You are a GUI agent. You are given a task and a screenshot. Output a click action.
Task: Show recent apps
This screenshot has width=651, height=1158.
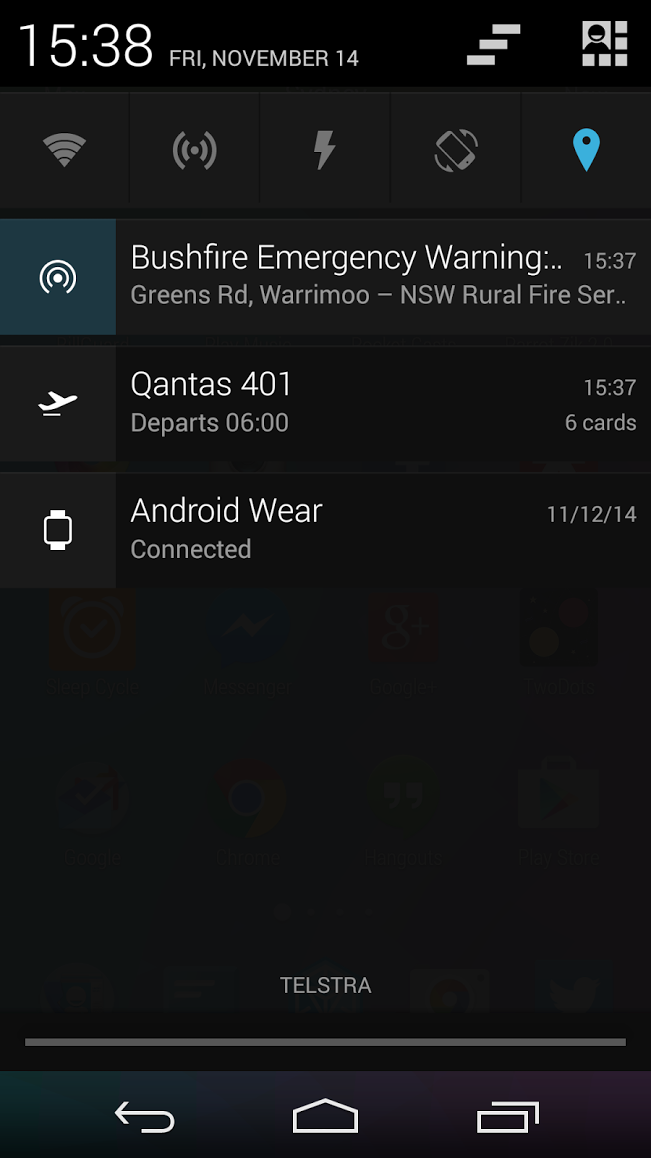click(508, 1116)
